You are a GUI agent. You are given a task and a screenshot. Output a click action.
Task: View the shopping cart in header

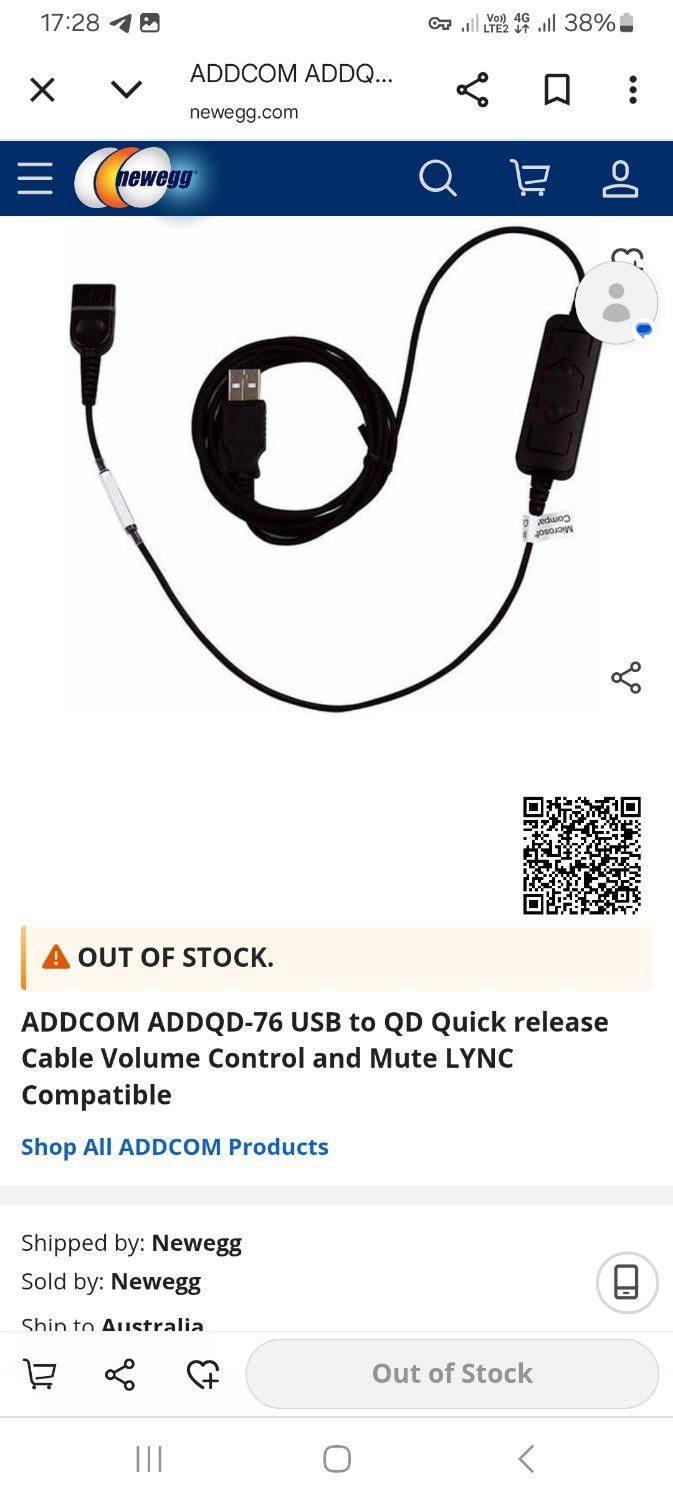coord(529,179)
